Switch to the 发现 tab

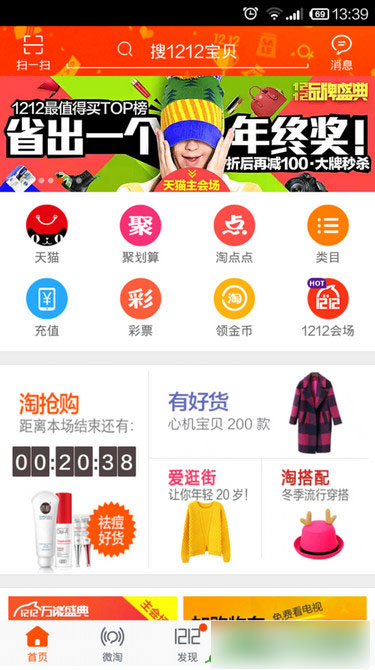point(188,644)
